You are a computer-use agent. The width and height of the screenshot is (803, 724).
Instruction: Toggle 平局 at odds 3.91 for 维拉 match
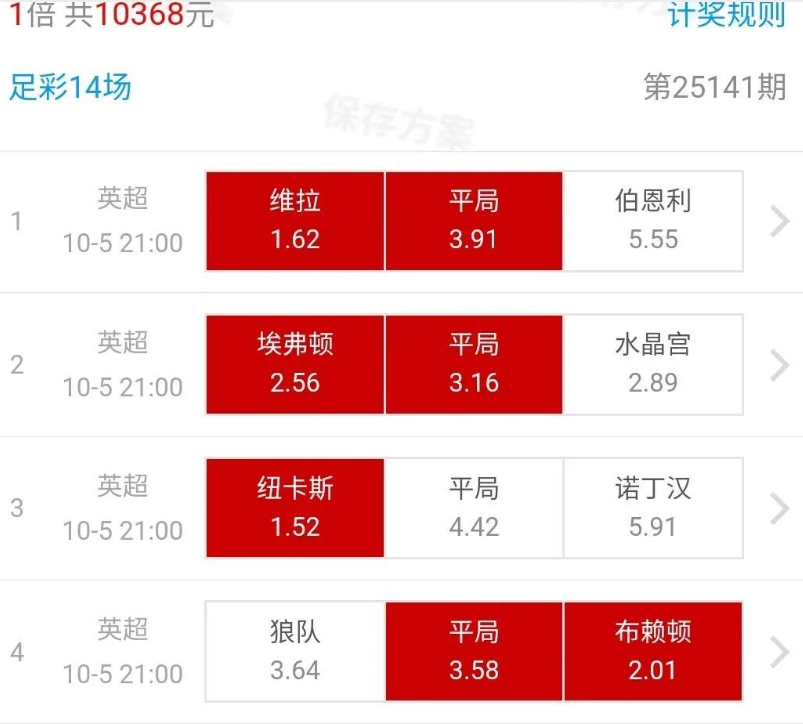pyautogui.click(x=474, y=221)
